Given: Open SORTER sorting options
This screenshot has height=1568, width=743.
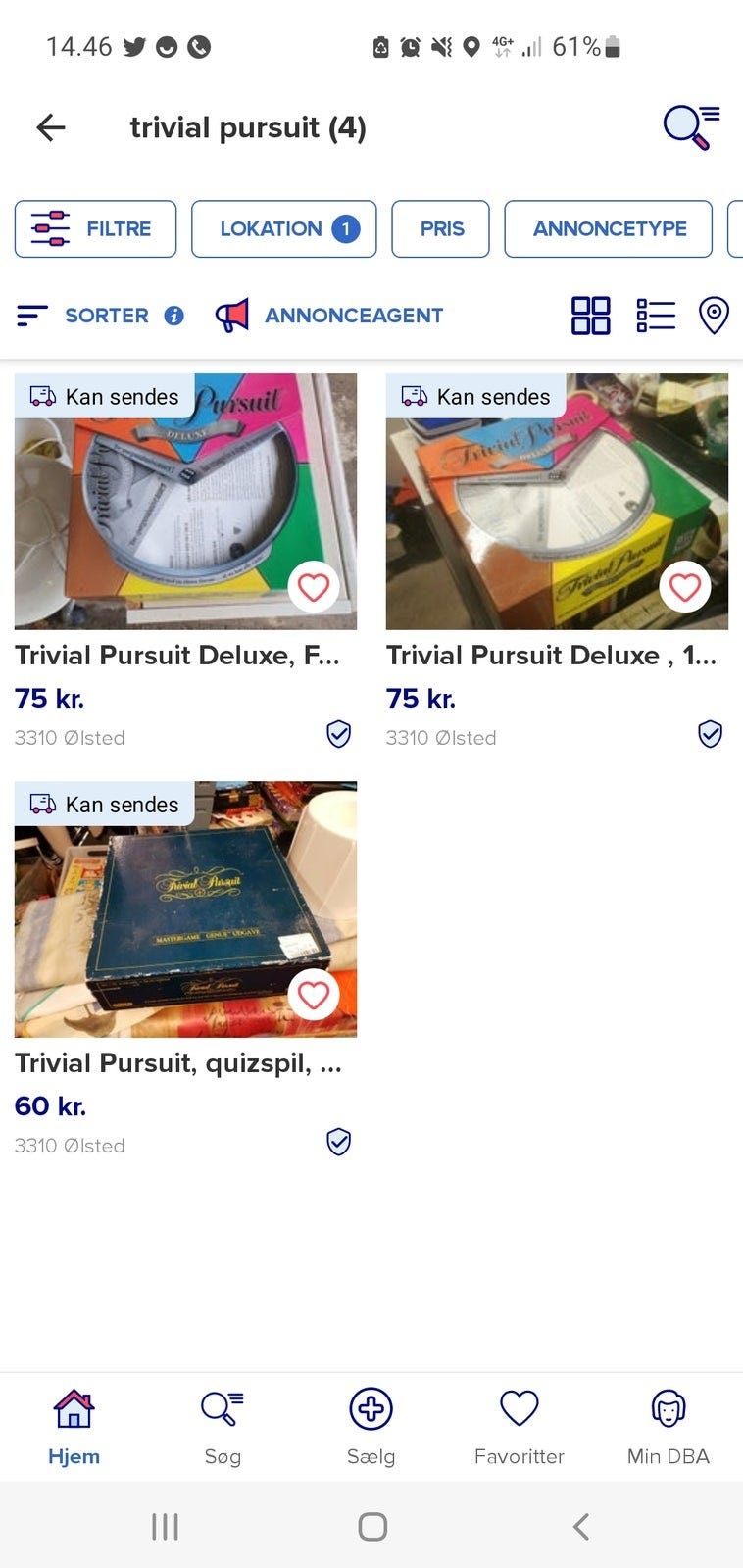Looking at the screenshot, I should (100, 316).
